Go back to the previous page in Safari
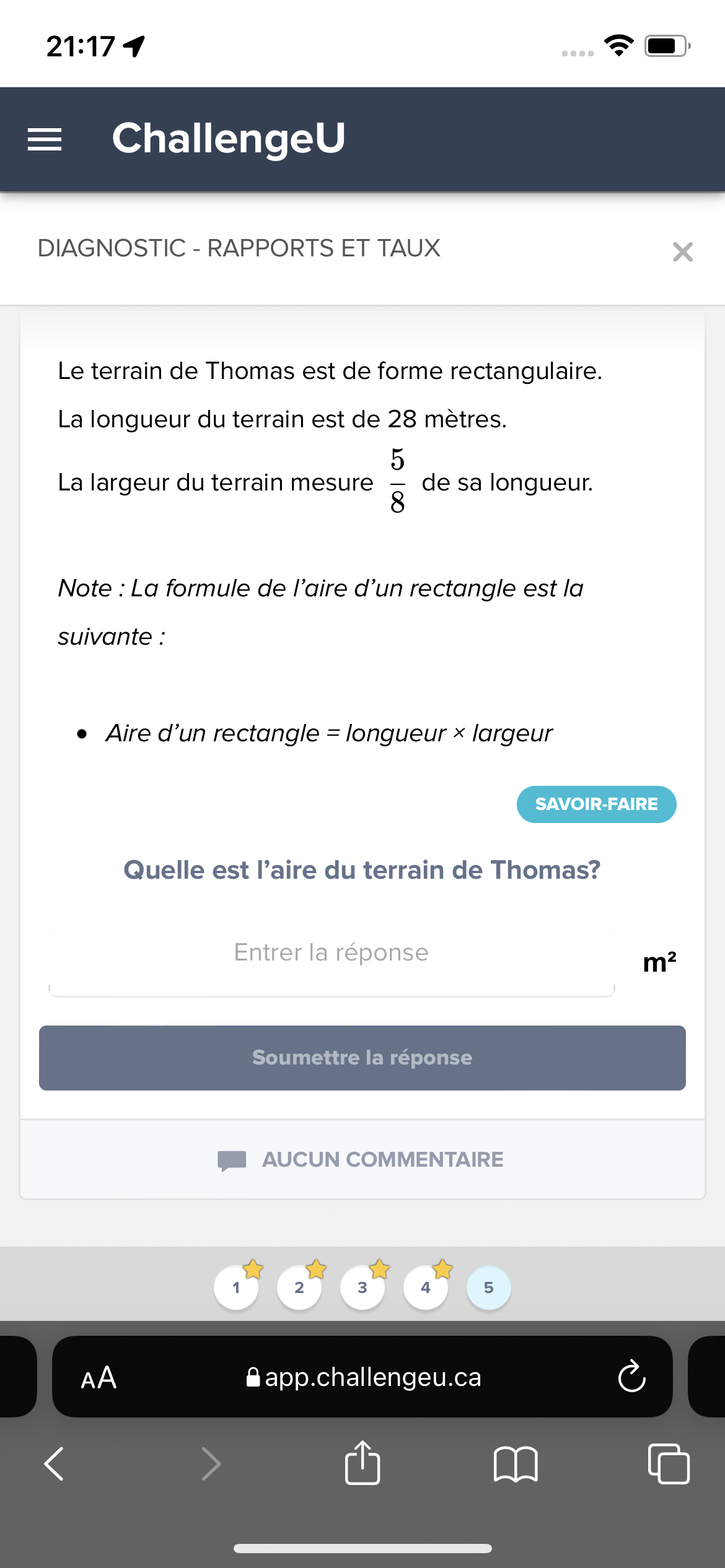The width and height of the screenshot is (725, 1568). 55,1464
